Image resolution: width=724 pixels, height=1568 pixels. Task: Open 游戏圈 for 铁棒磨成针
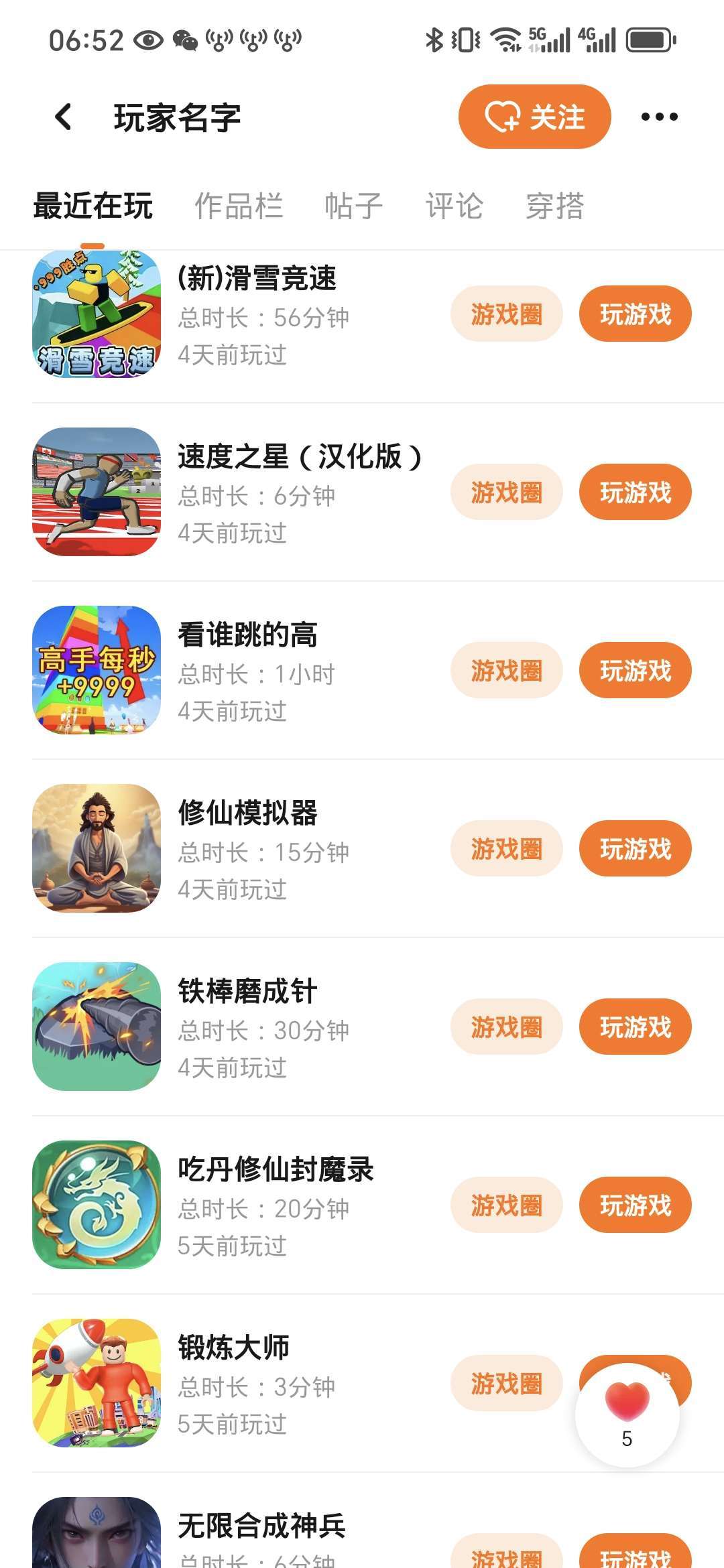pyautogui.click(x=506, y=1027)
